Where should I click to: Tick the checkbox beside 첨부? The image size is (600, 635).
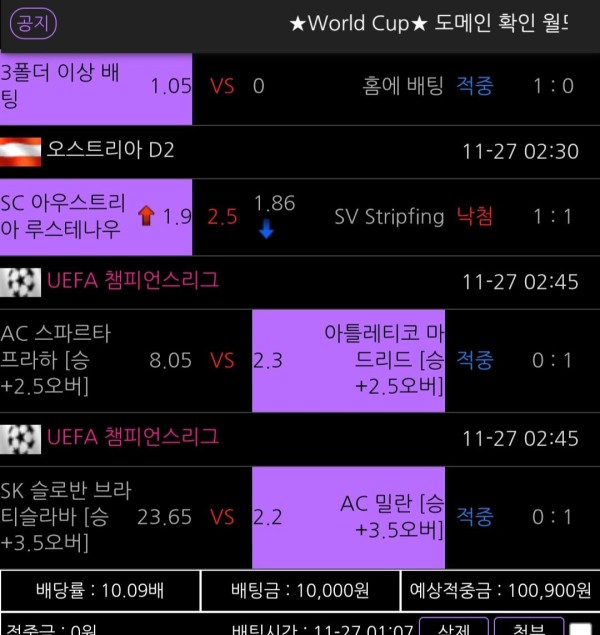579,629
